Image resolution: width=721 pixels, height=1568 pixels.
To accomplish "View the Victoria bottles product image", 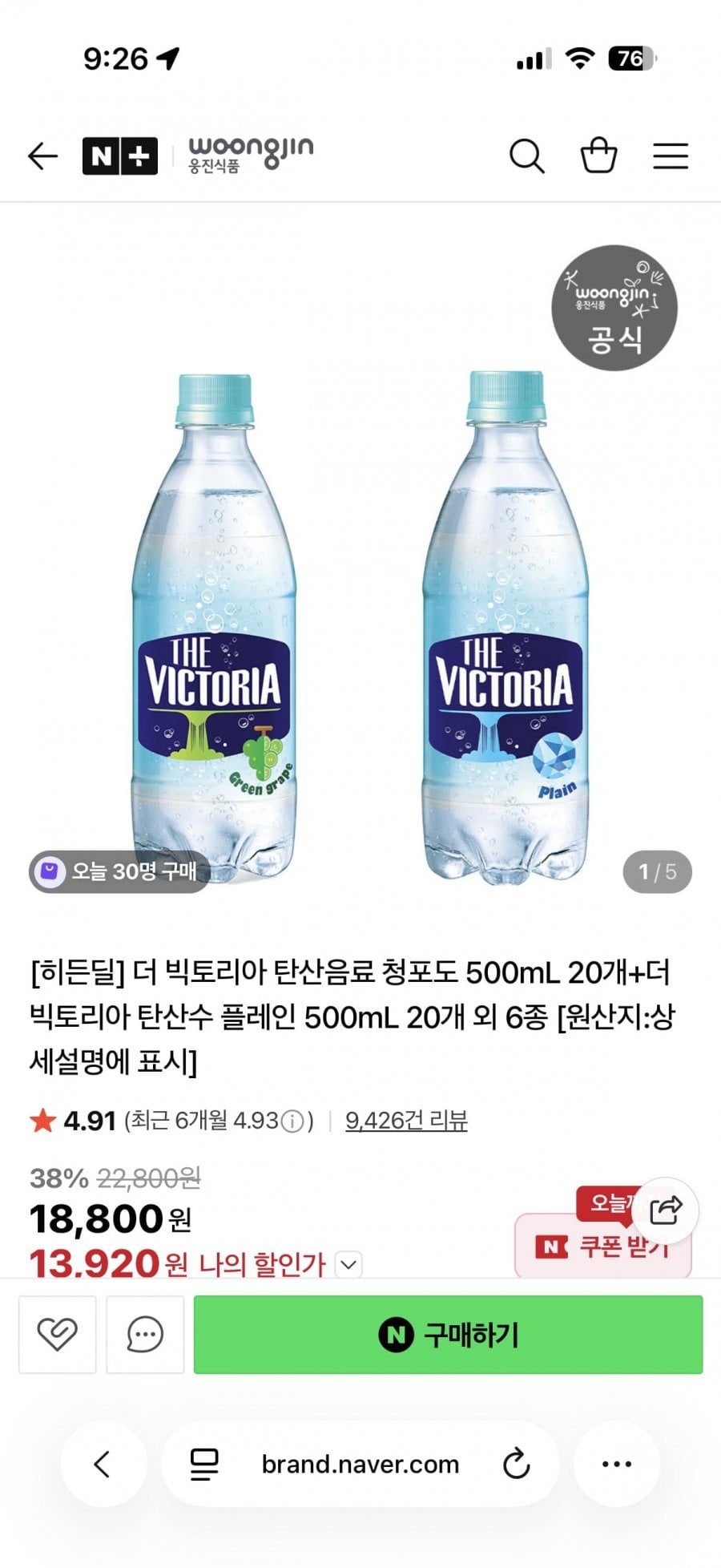I will tap(360, 625).
